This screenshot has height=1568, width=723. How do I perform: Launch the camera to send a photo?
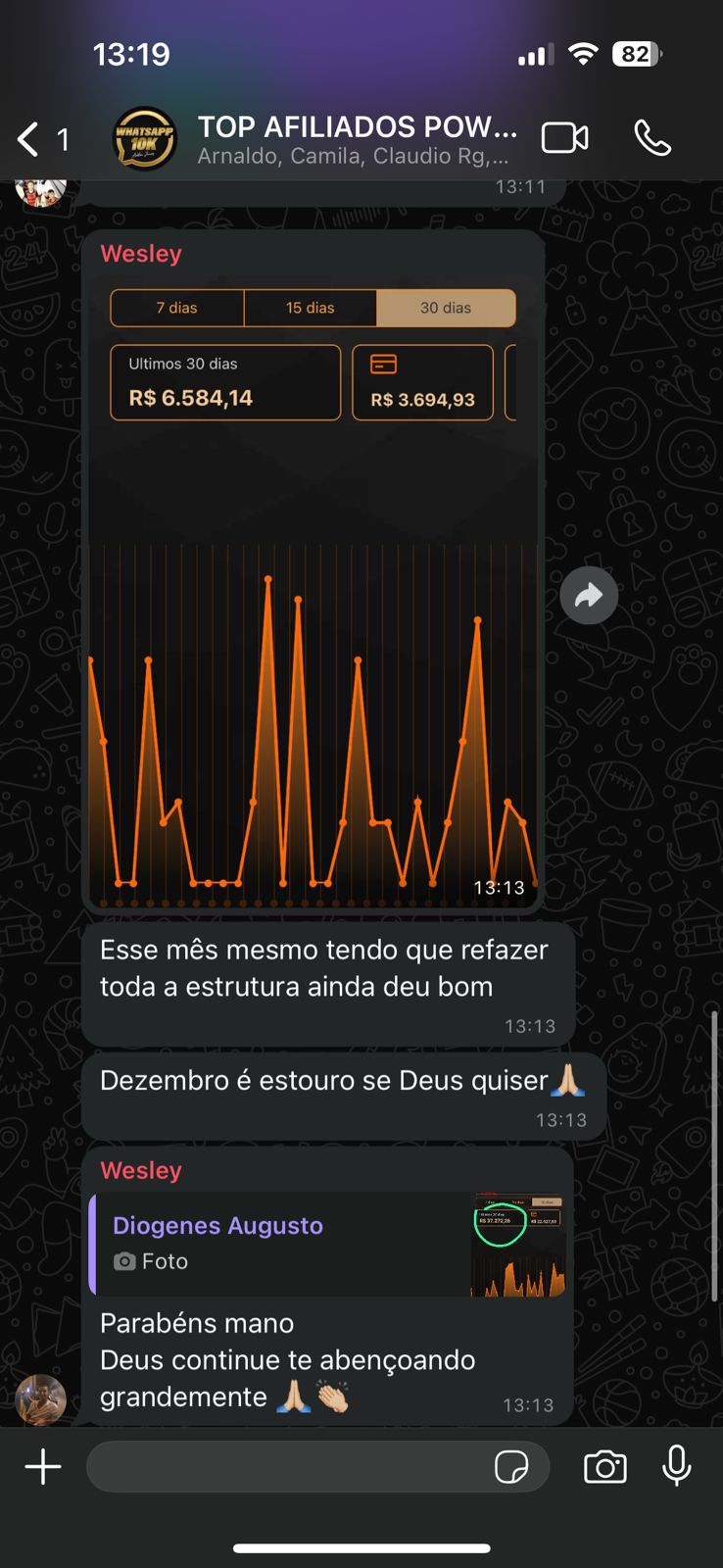(x=605, y=1467)
